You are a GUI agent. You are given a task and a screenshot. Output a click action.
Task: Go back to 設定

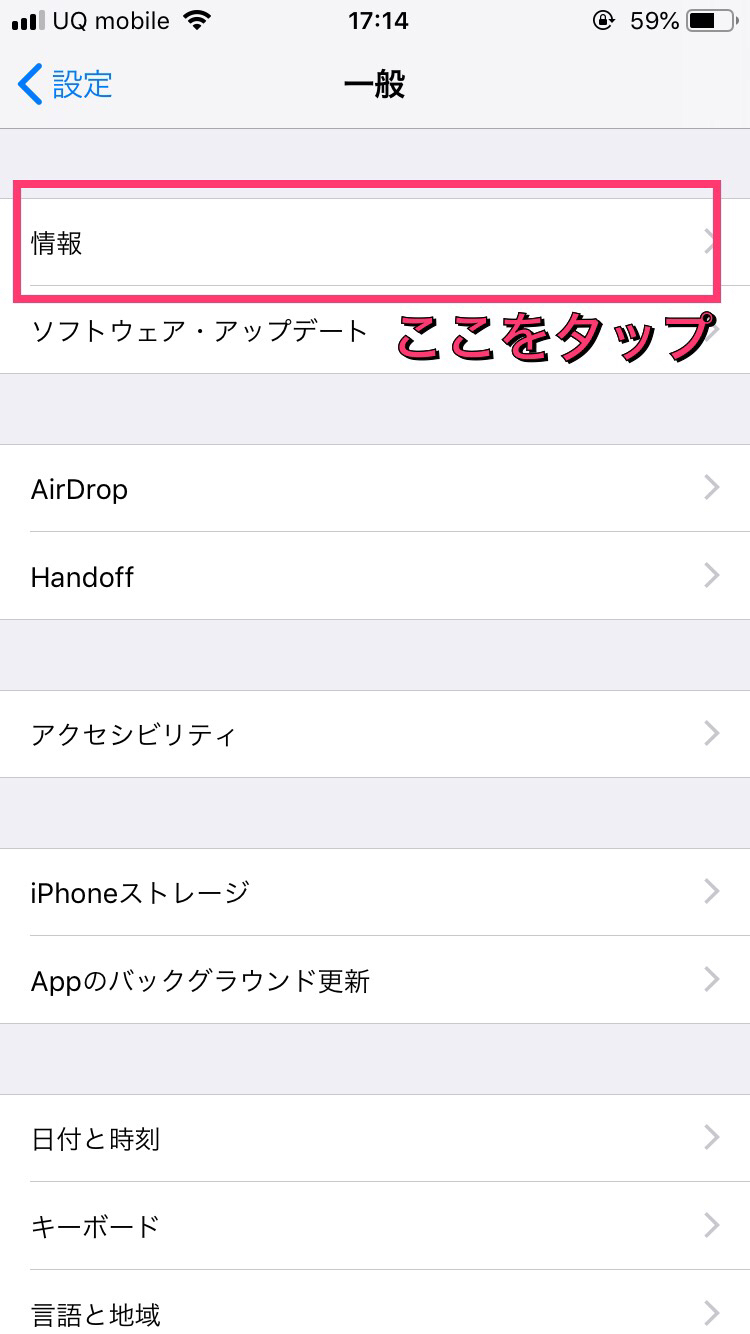(x=65, y=85)
